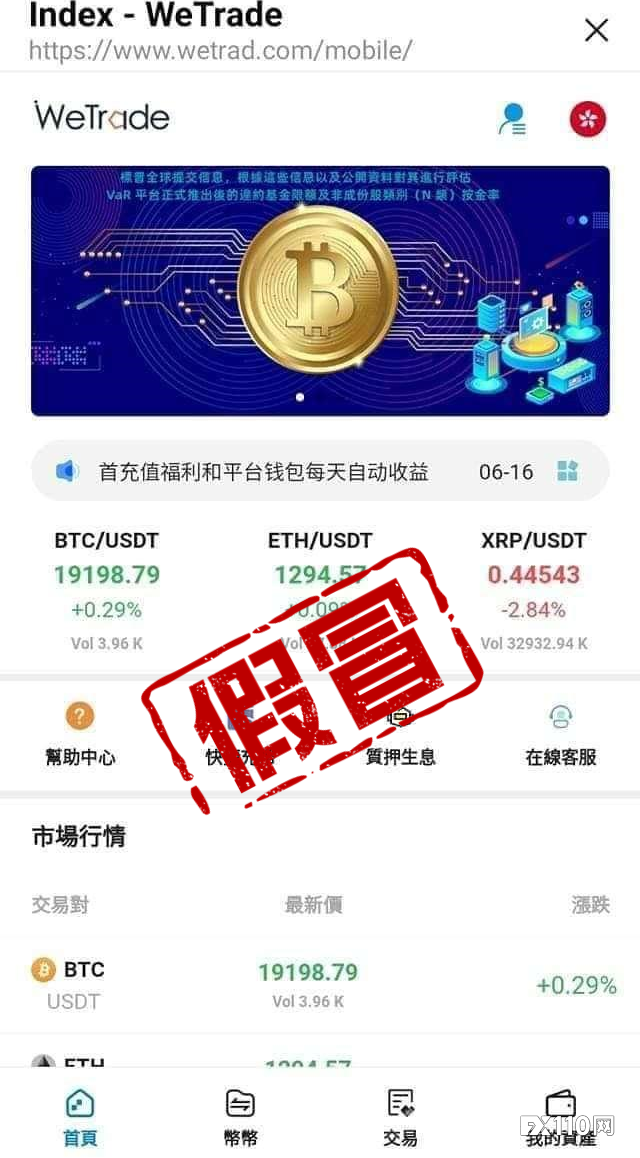
Task: Switch to the 首頁 tab
Action: pyautogui.click(x=80, y=1117)
